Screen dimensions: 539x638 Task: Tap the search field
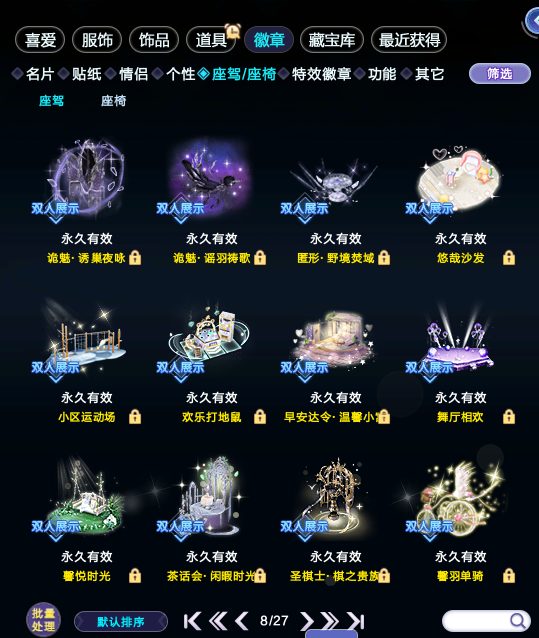point(486,621)
